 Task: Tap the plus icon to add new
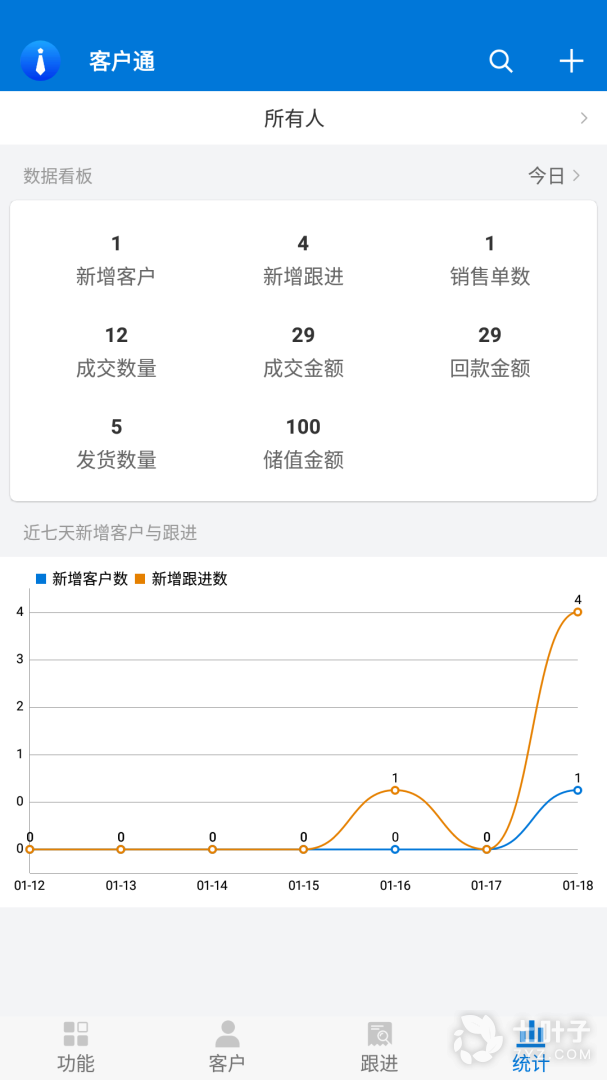[x=571, y=61]
